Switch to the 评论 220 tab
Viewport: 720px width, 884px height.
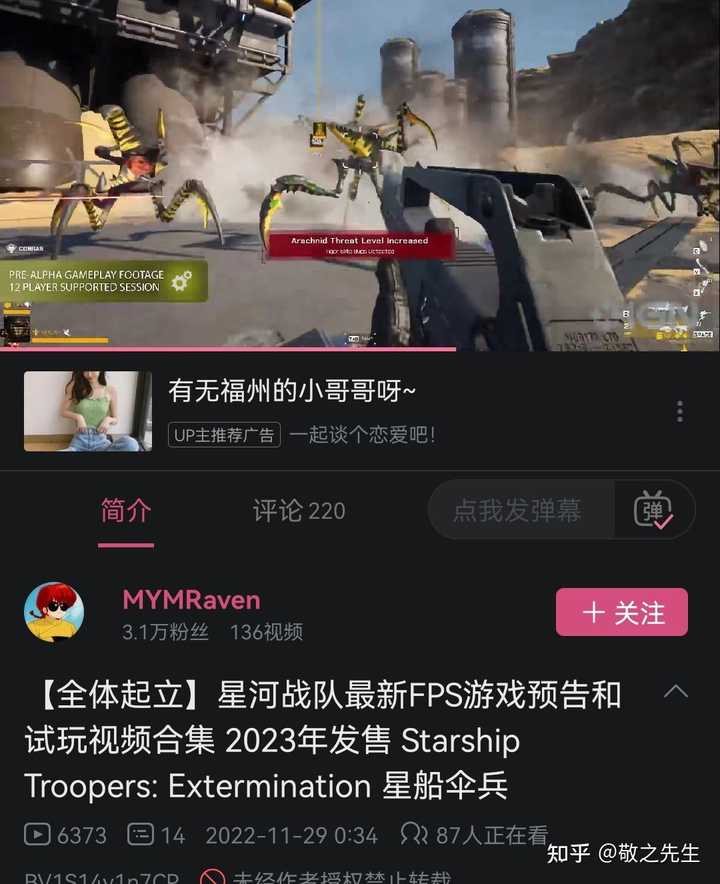(x=298, y=511)
